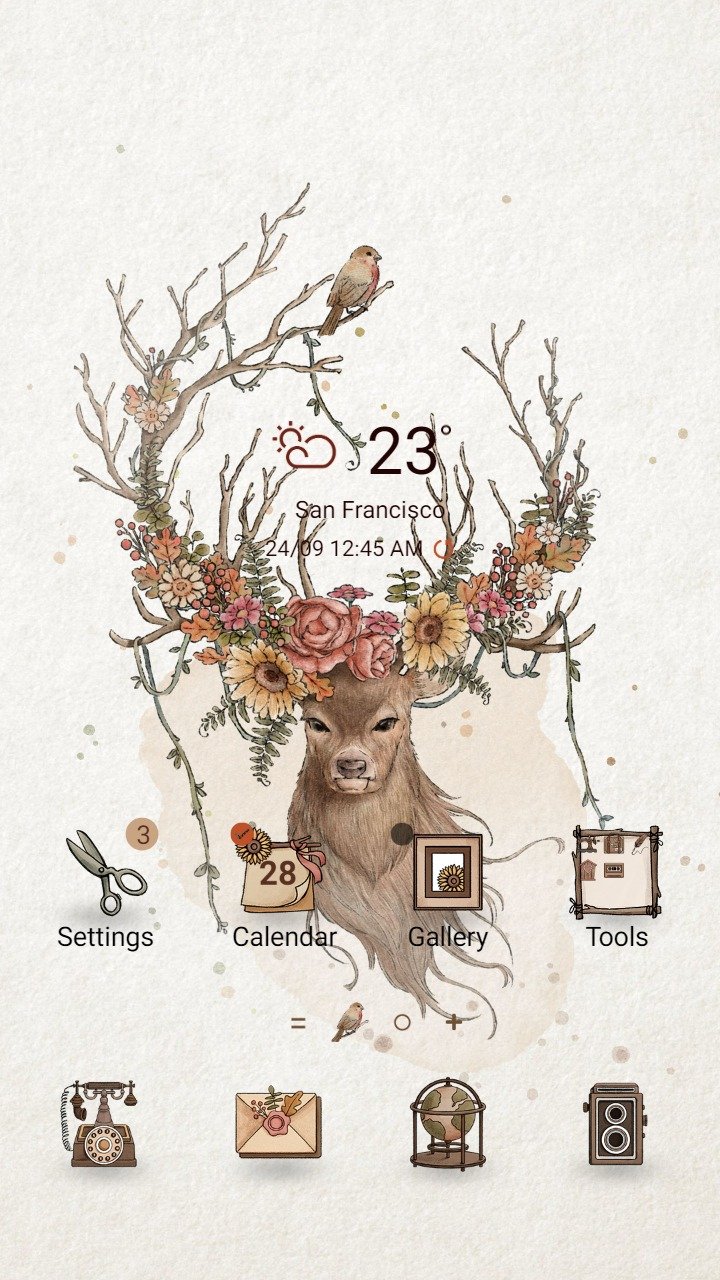This screenshot has height=1280, width=720.
Task: Tap the equals-sign page indicator
Action: point(297,1022)
